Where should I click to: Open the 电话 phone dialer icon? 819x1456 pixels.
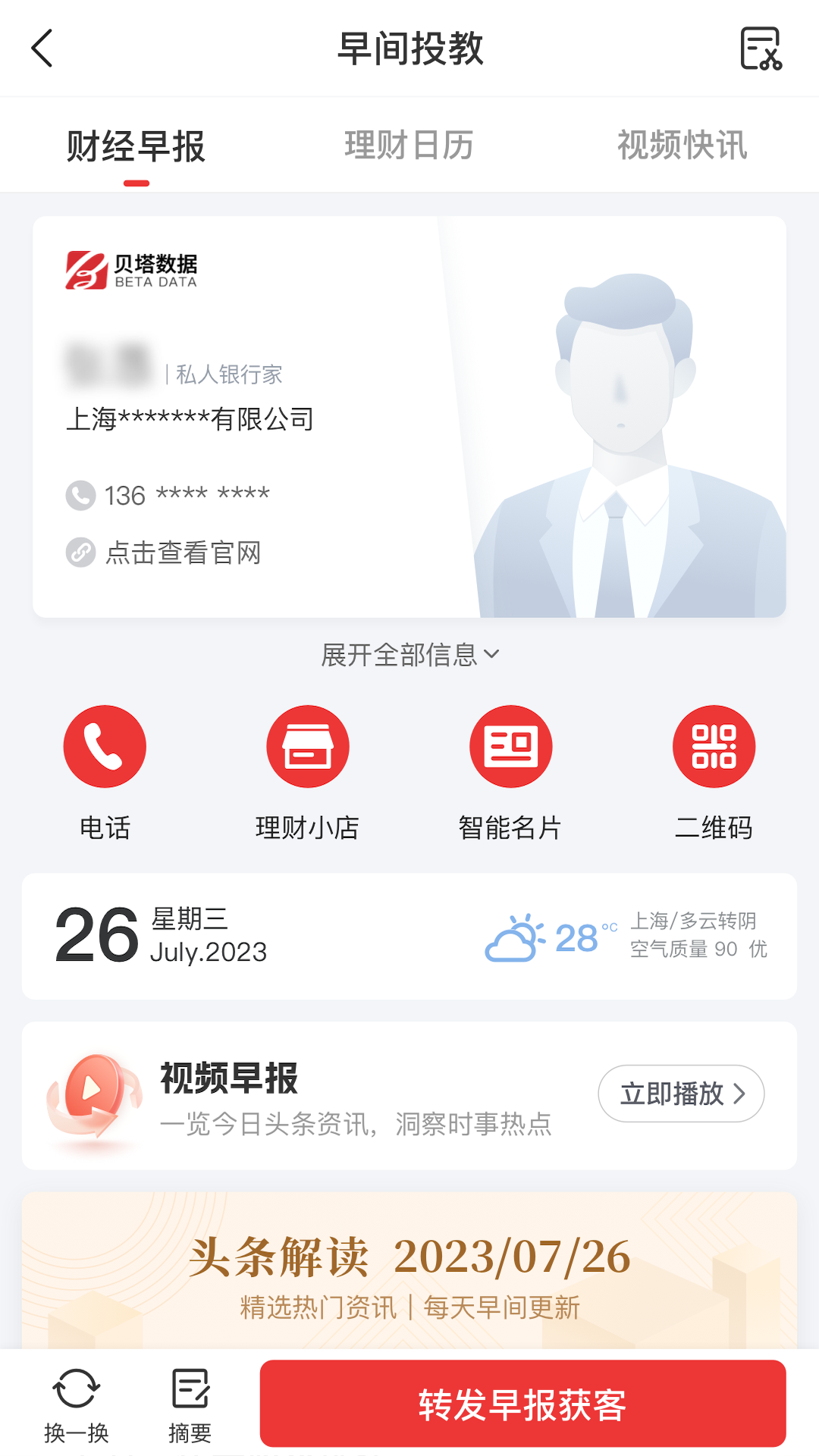click(105, 745)
